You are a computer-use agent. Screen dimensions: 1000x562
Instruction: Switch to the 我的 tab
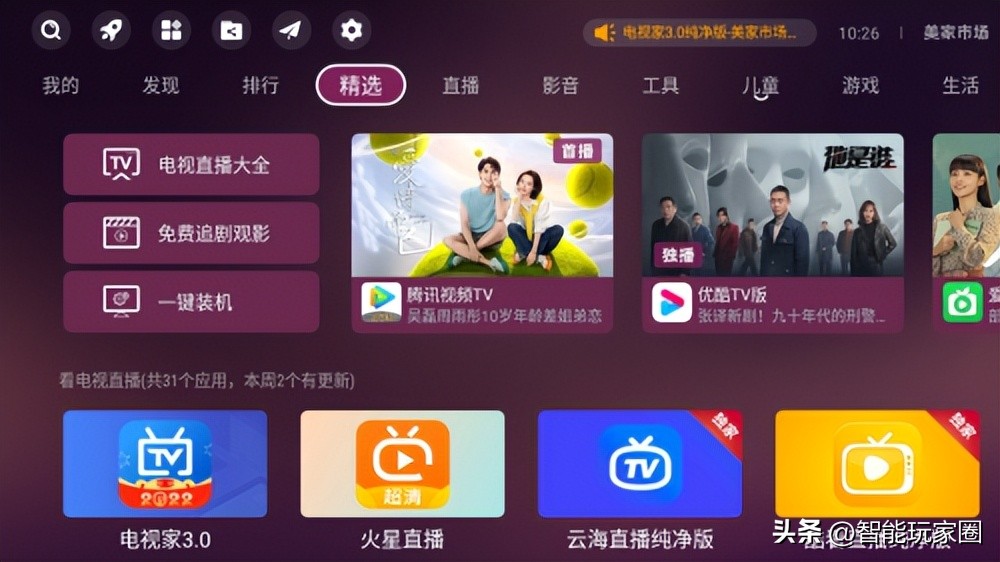coord(60,86)
